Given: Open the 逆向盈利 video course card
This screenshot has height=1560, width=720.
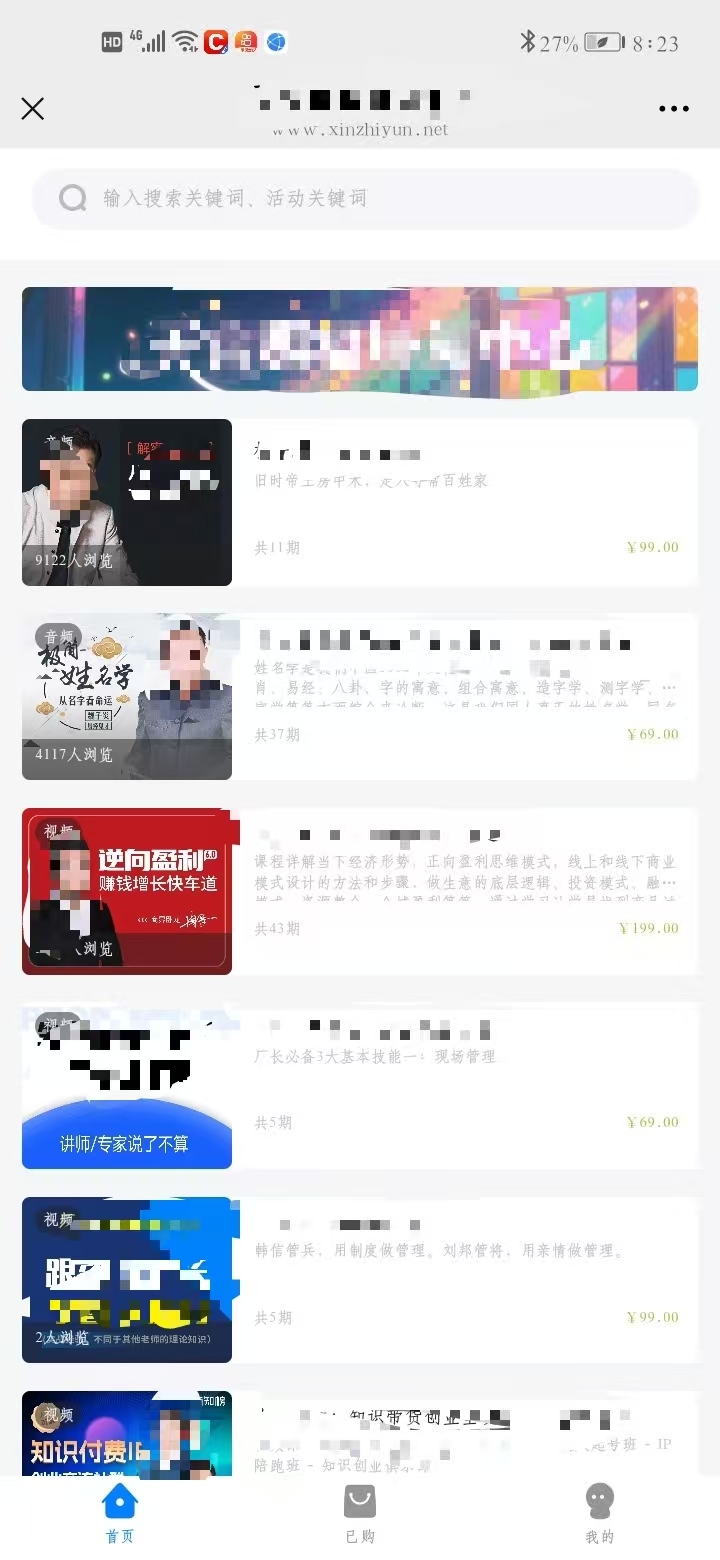Looking at the screenshot, I should pos(360,891).
